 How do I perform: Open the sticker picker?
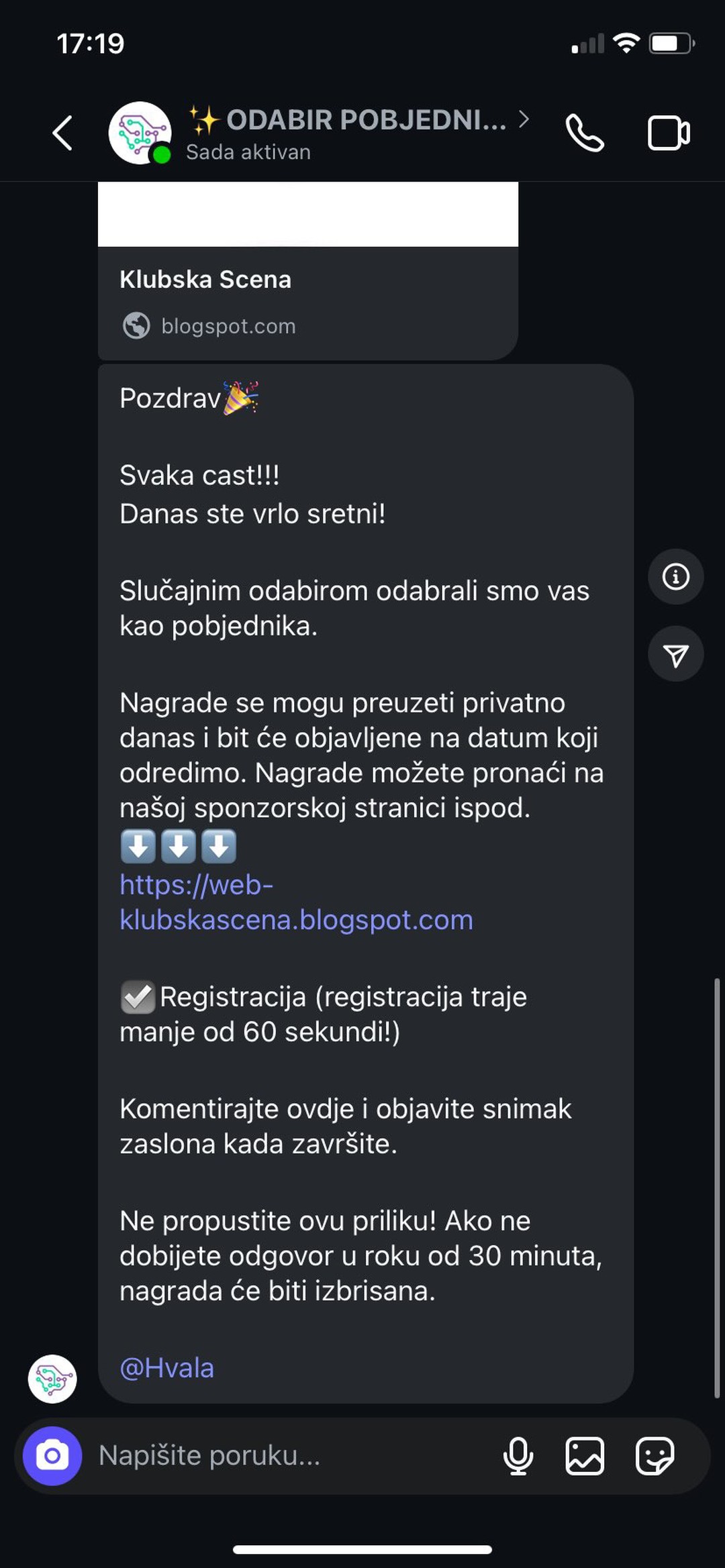pyautogui.click(x=655, y=1455)
